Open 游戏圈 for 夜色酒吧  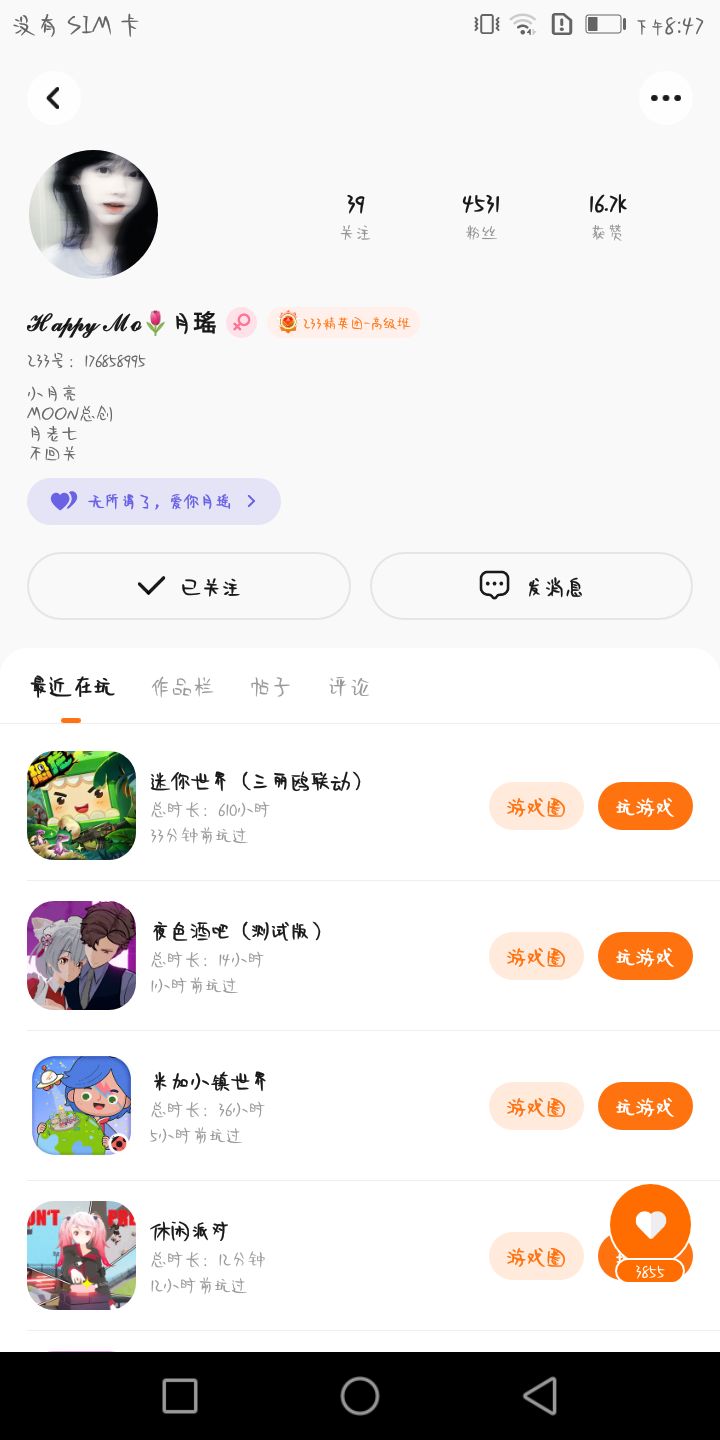point(536,957)
